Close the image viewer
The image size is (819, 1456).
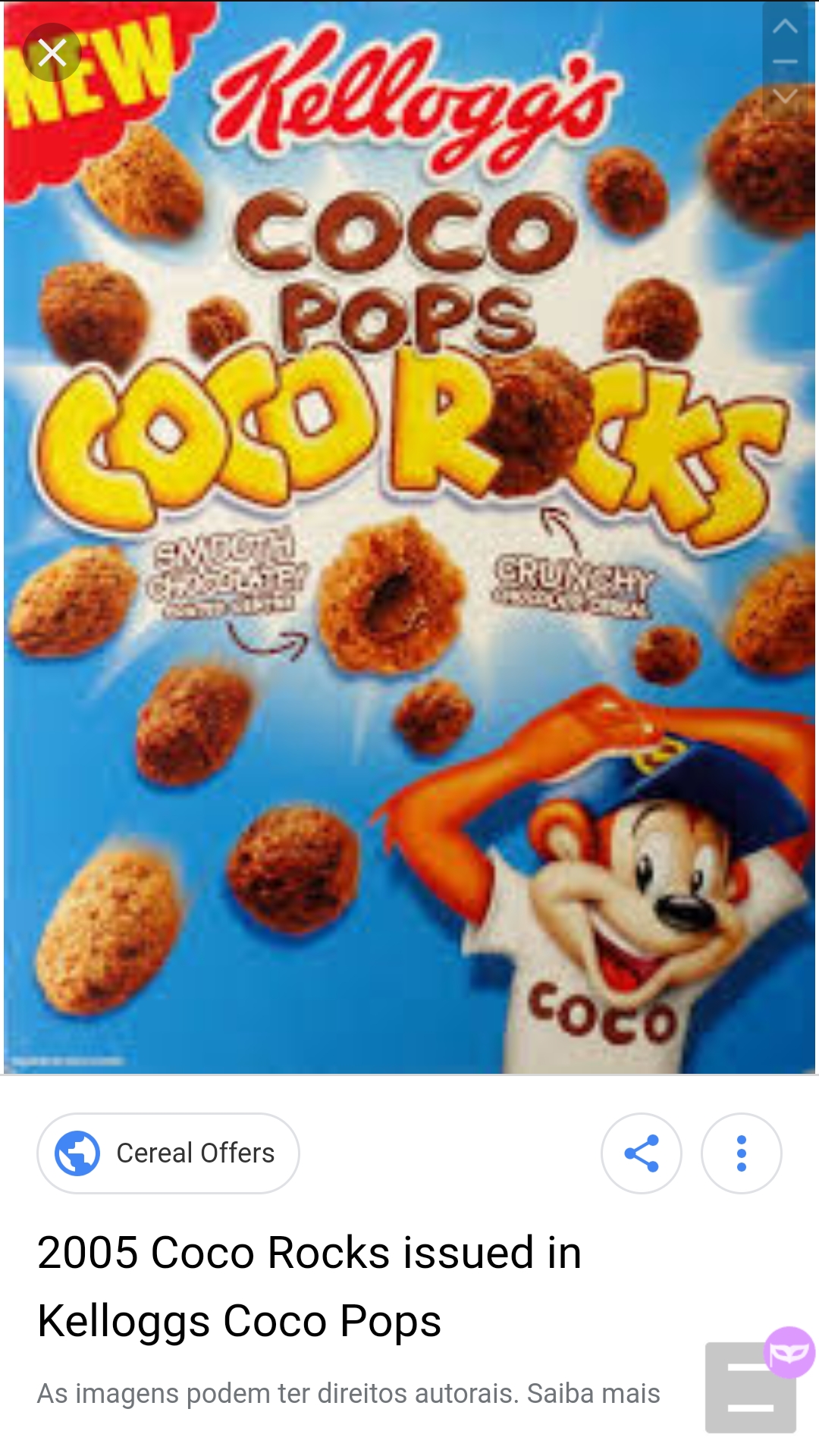[x=52, y=53]
